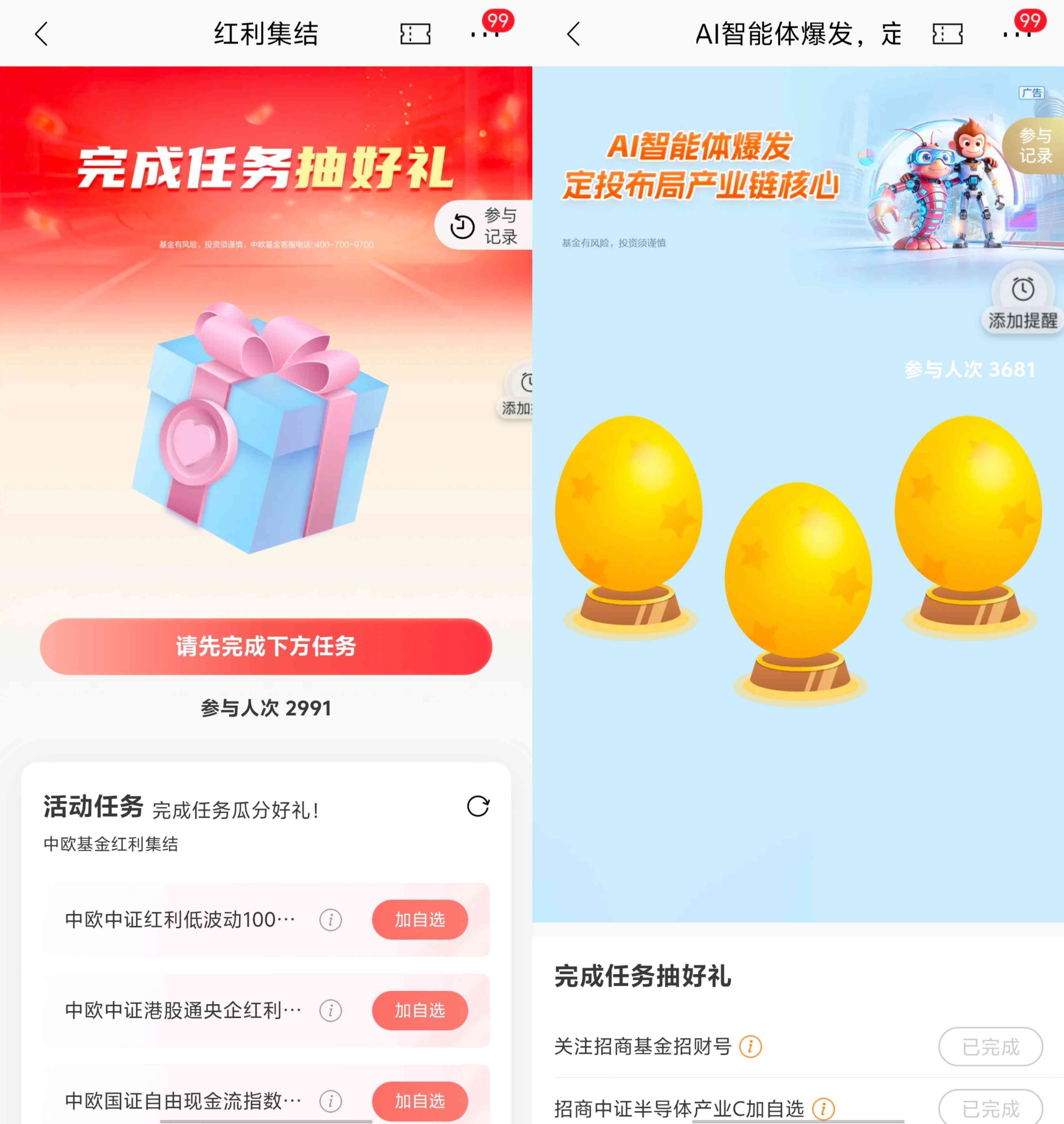1064x1124 pixels.
Task: Tap 已完成 beside 关注招商基金招财号
Action: coord(990,1046)
